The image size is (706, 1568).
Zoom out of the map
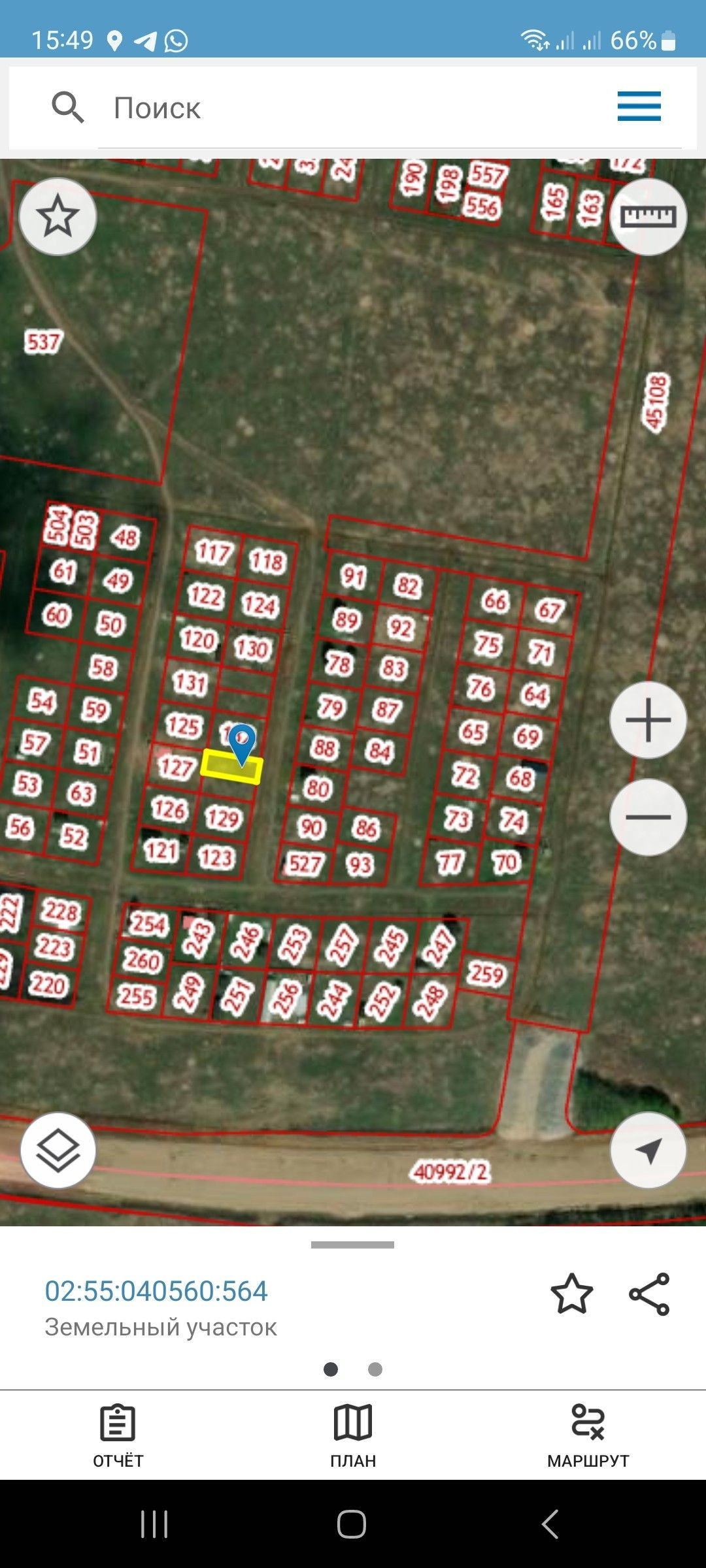[648, 817]
